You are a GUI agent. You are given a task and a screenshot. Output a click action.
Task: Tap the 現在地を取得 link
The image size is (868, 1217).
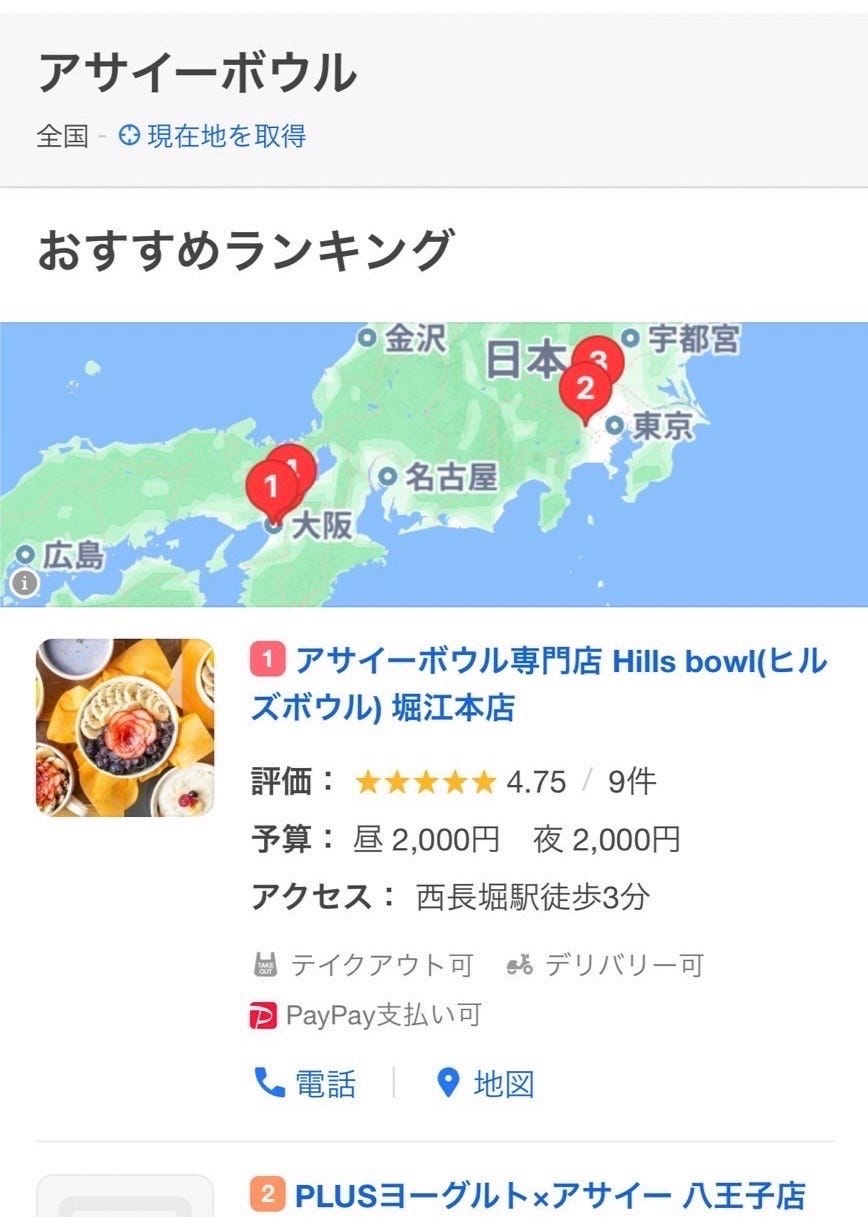213,136
